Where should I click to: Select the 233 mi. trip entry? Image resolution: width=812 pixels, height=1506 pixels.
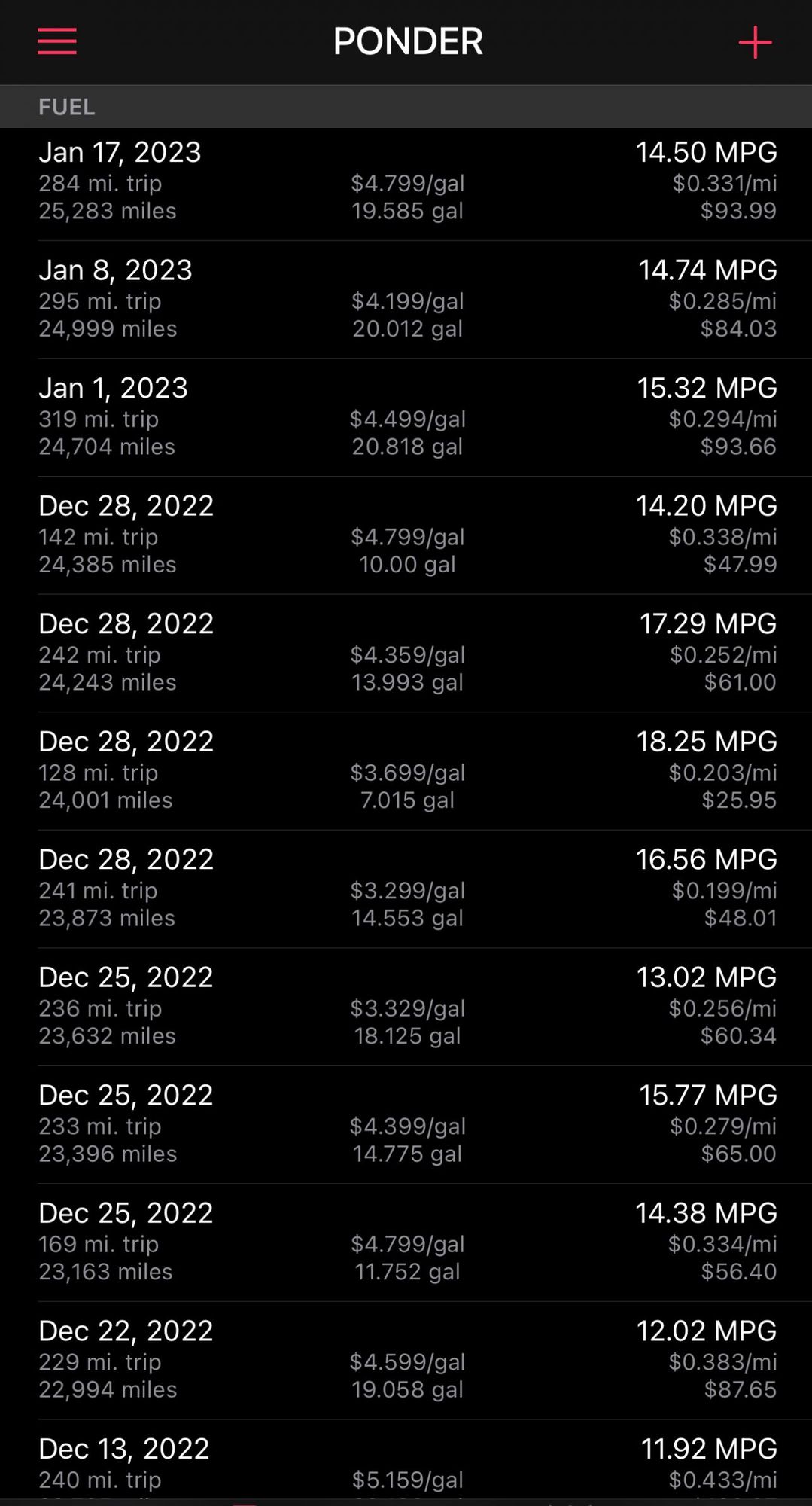[x=406, y=1125]
